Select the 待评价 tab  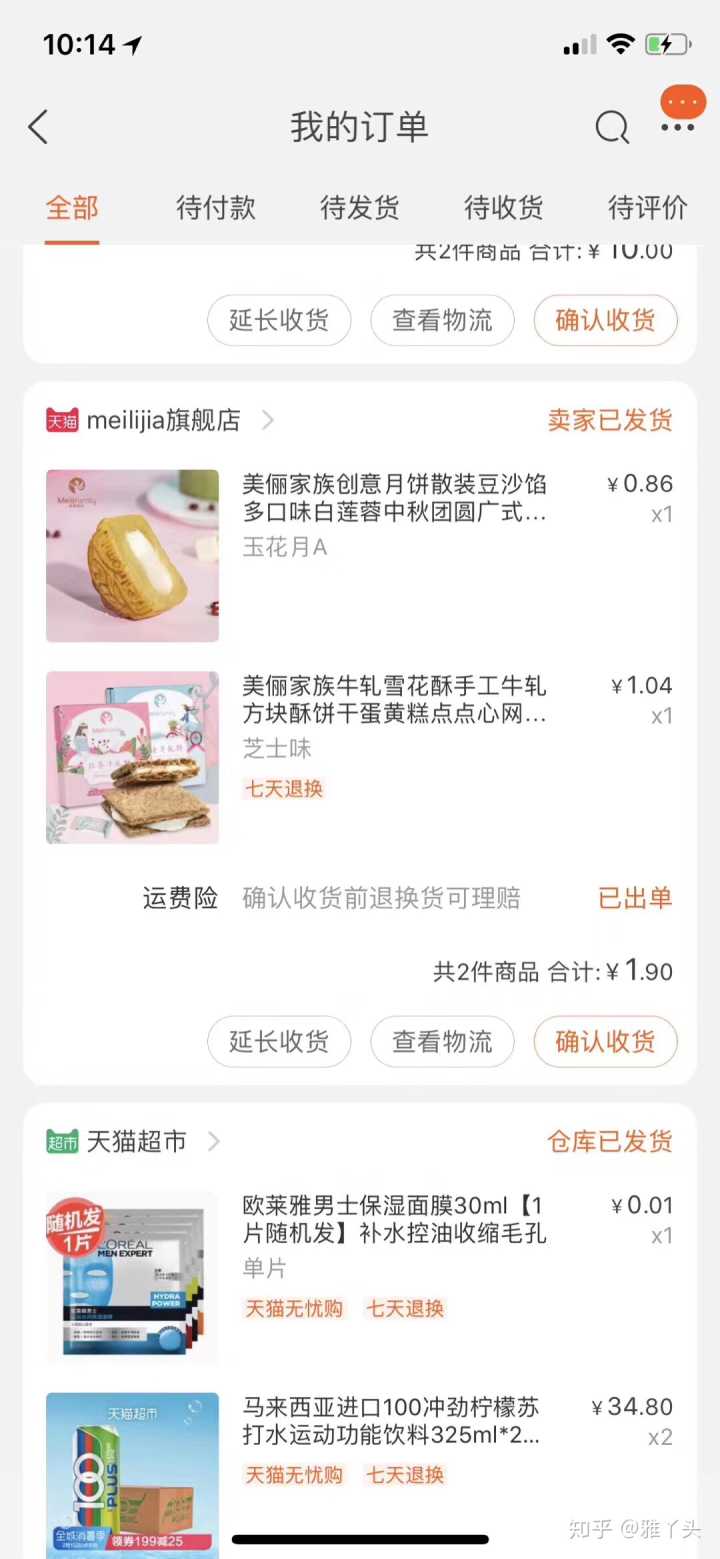(x=648, y=208)
